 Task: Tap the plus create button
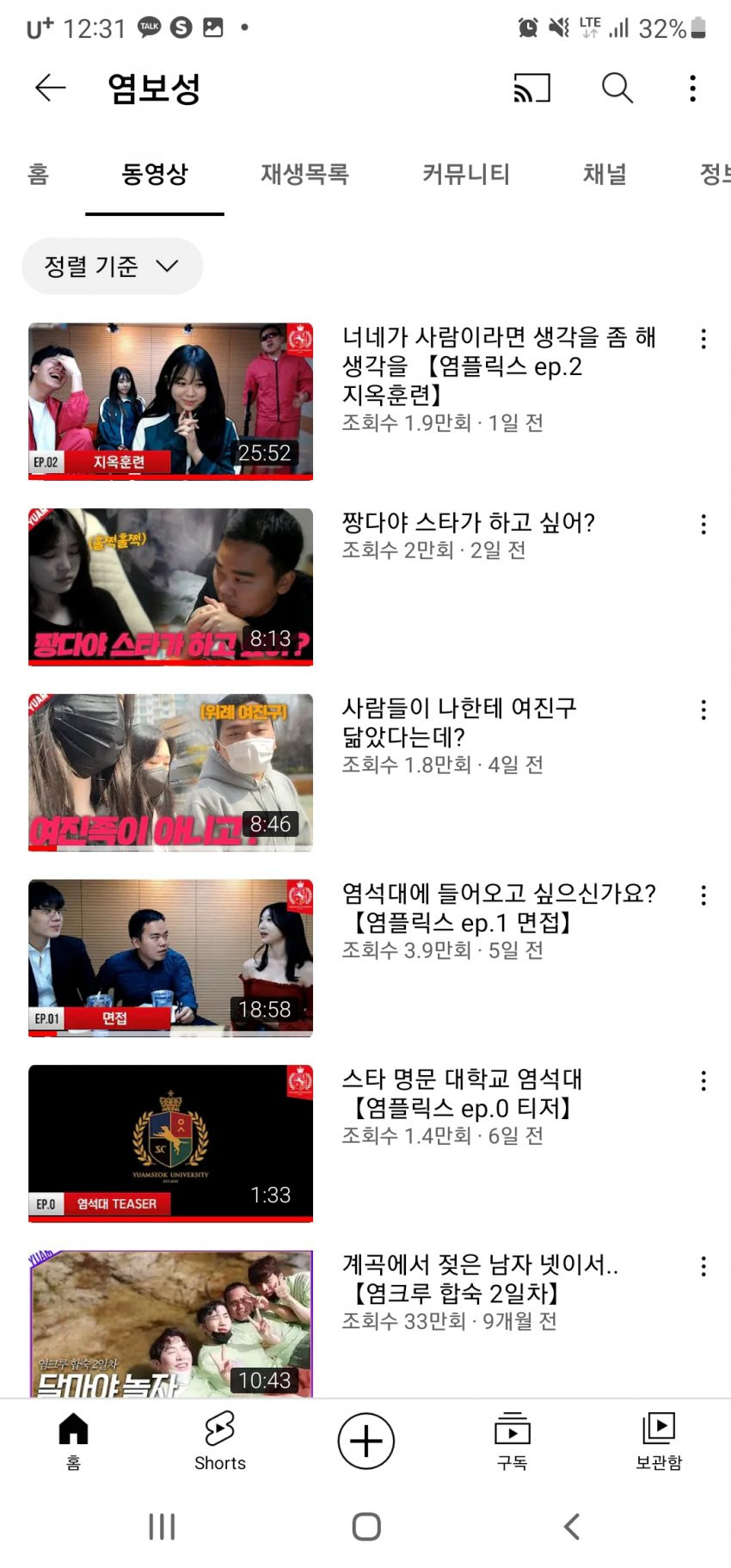tap(365, 1441)
